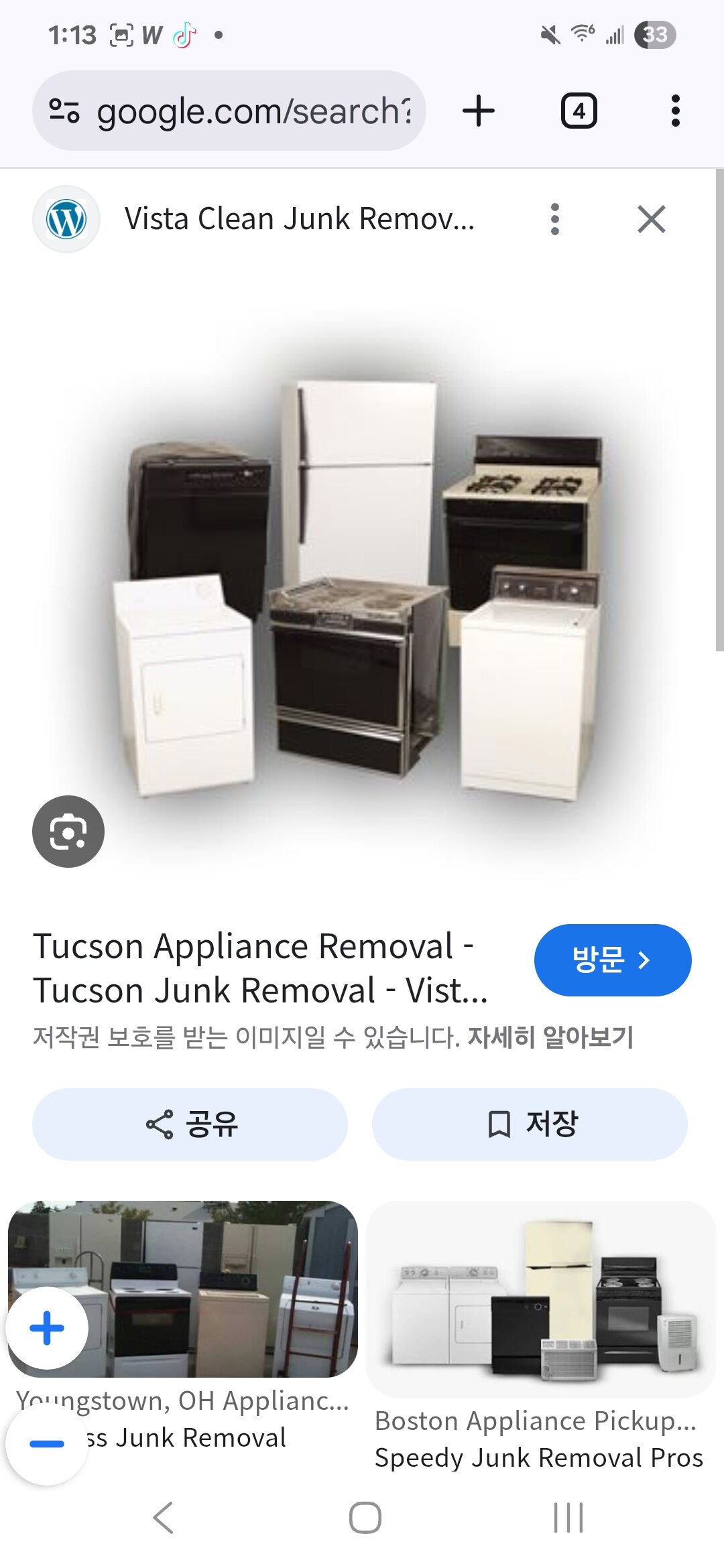
Task: Open the site info icon in address bar
Action: click(x=64, y=111)
